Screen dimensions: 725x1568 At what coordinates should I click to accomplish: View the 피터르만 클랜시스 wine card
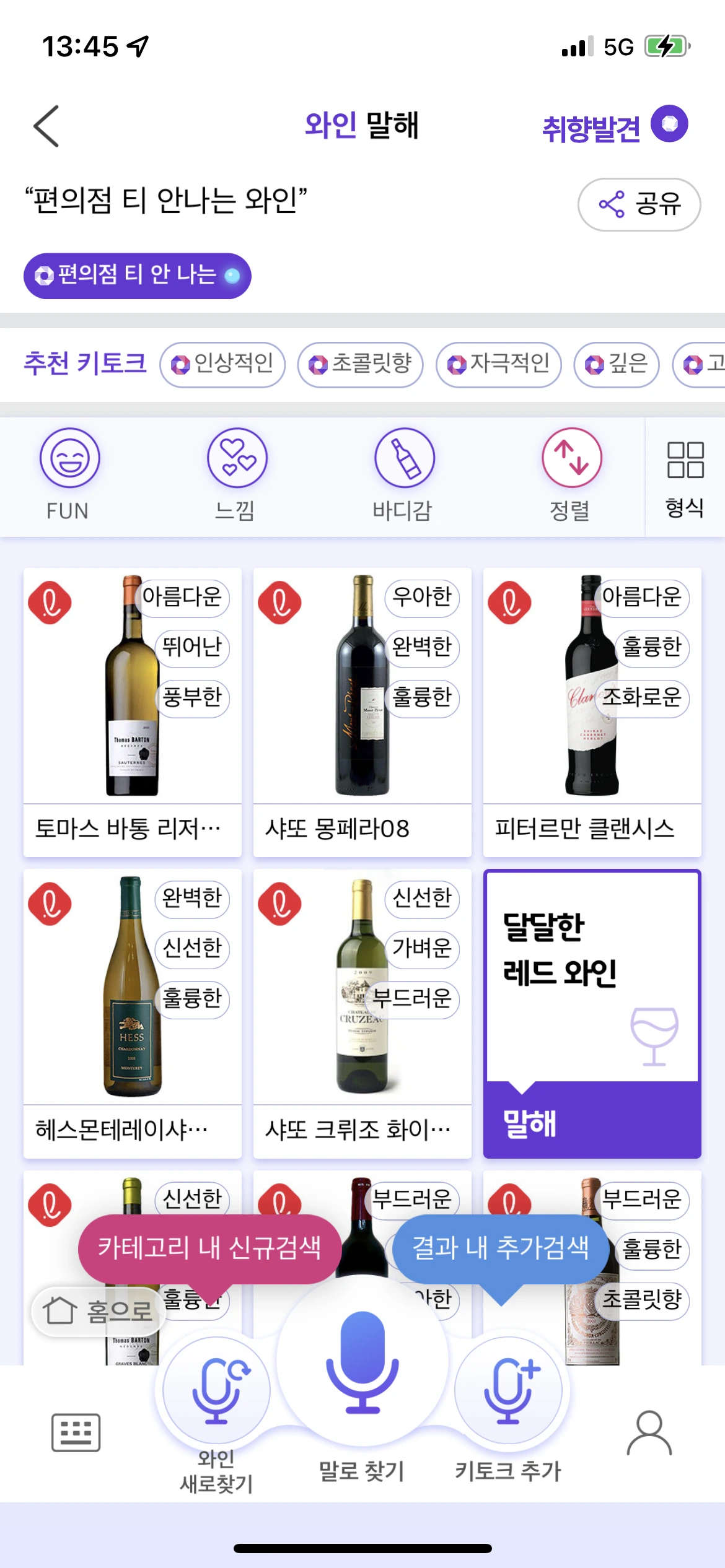tap(592, 712)
